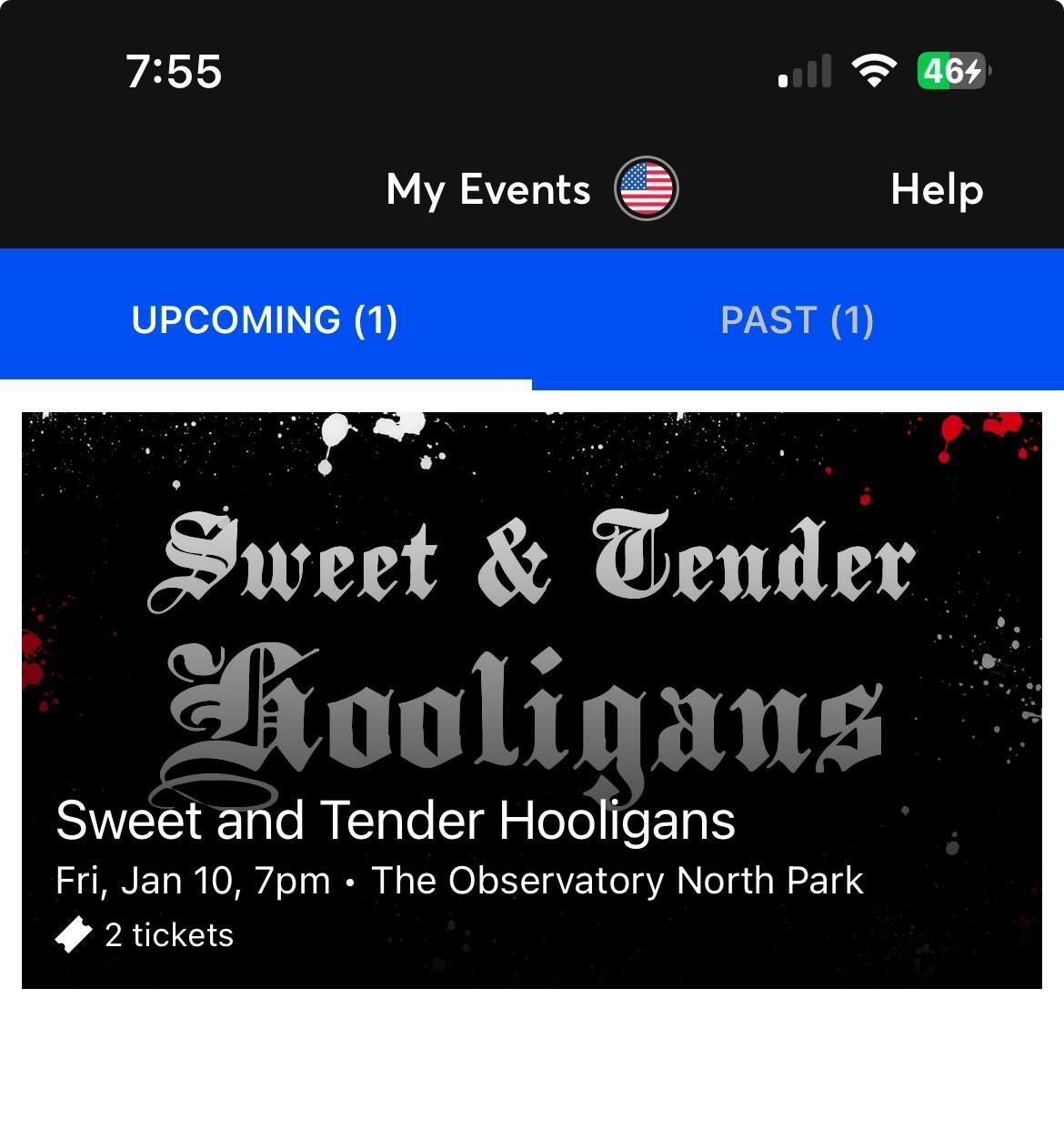Viewport: 1064px width, 1140px height.
Task: Open the Help link
Action: pos(936,190)
